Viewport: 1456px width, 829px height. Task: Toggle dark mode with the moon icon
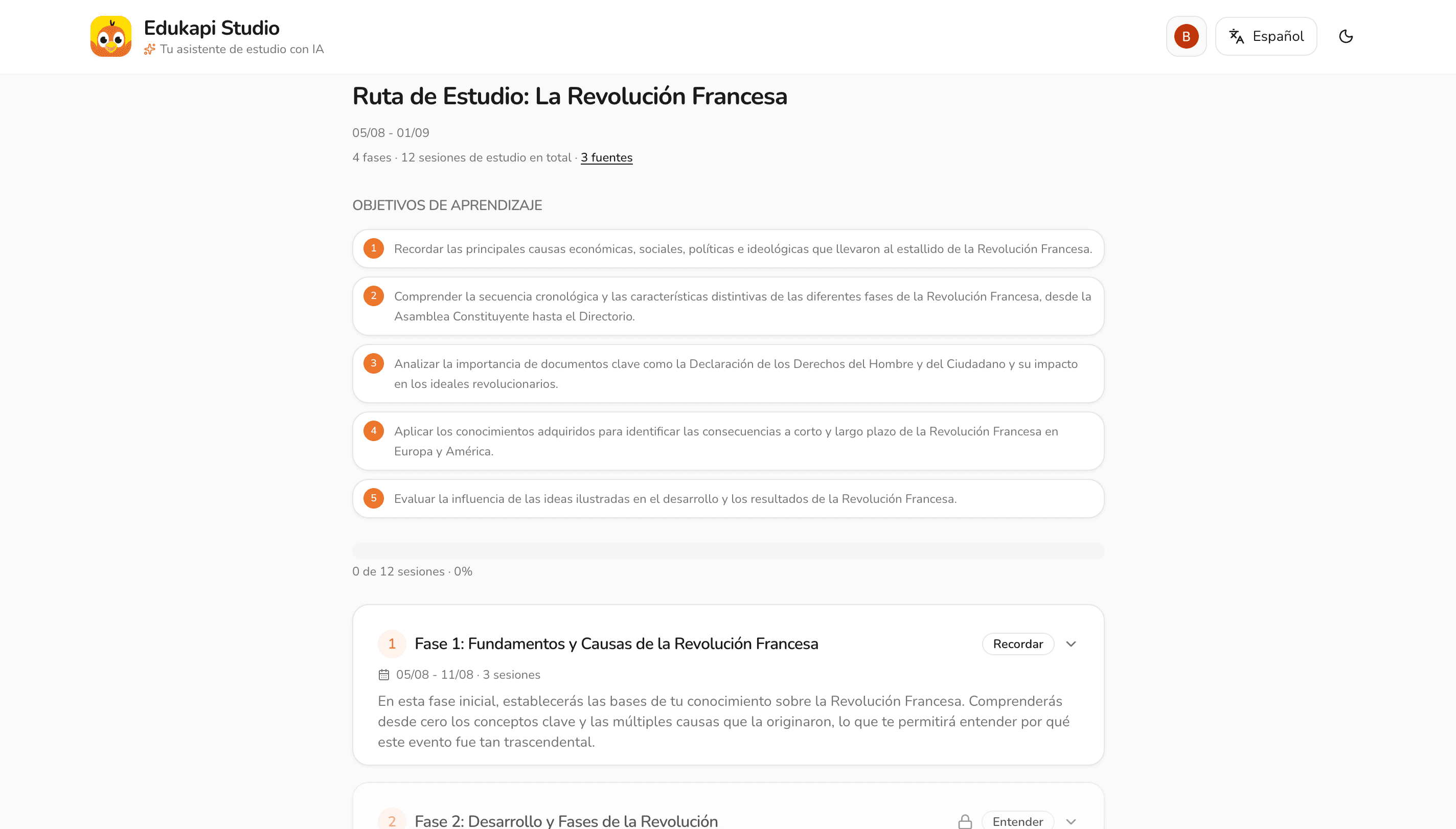tap(1346, 36)
